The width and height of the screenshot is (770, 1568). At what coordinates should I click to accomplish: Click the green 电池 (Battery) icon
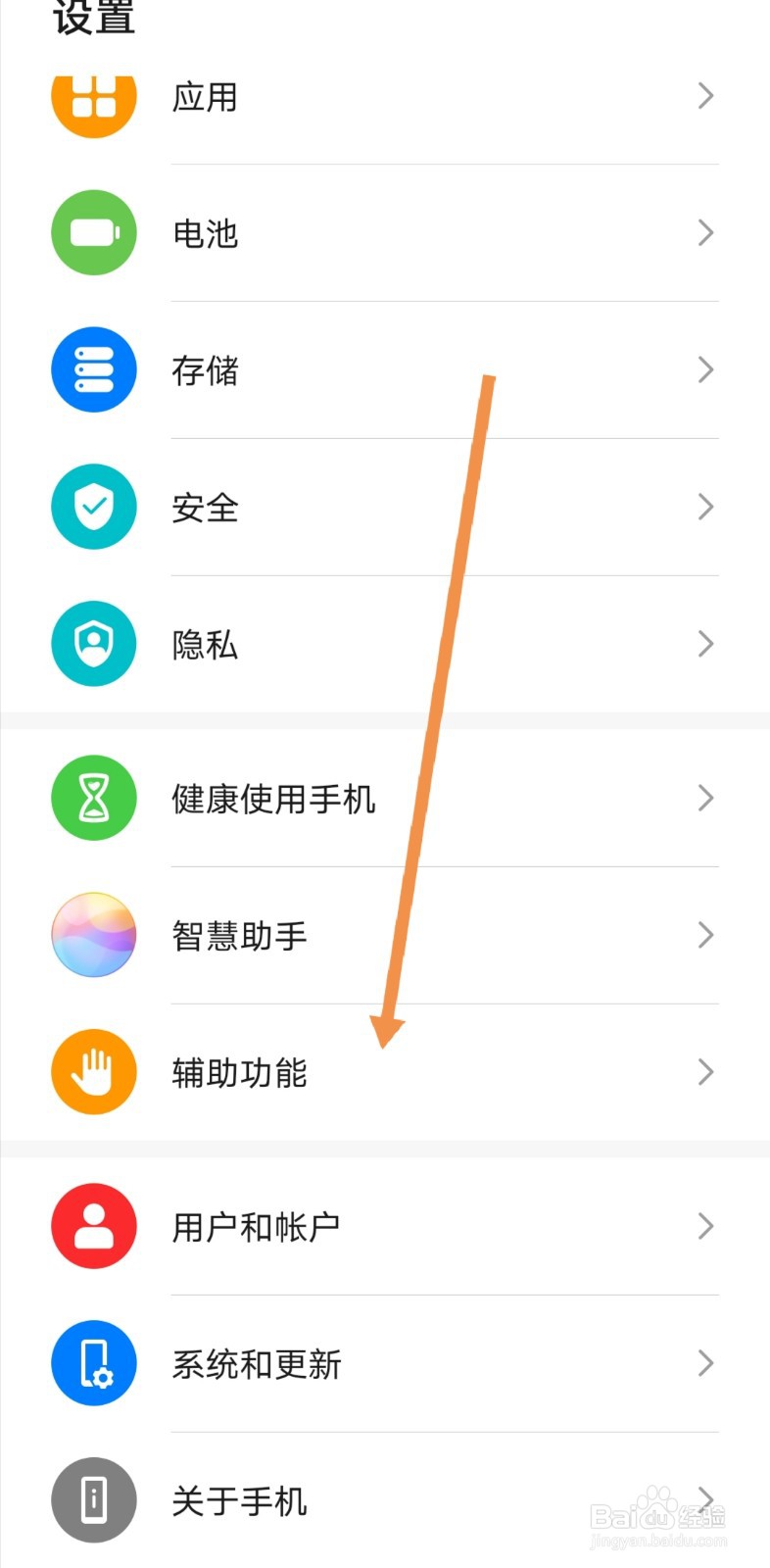click(93, 232)
